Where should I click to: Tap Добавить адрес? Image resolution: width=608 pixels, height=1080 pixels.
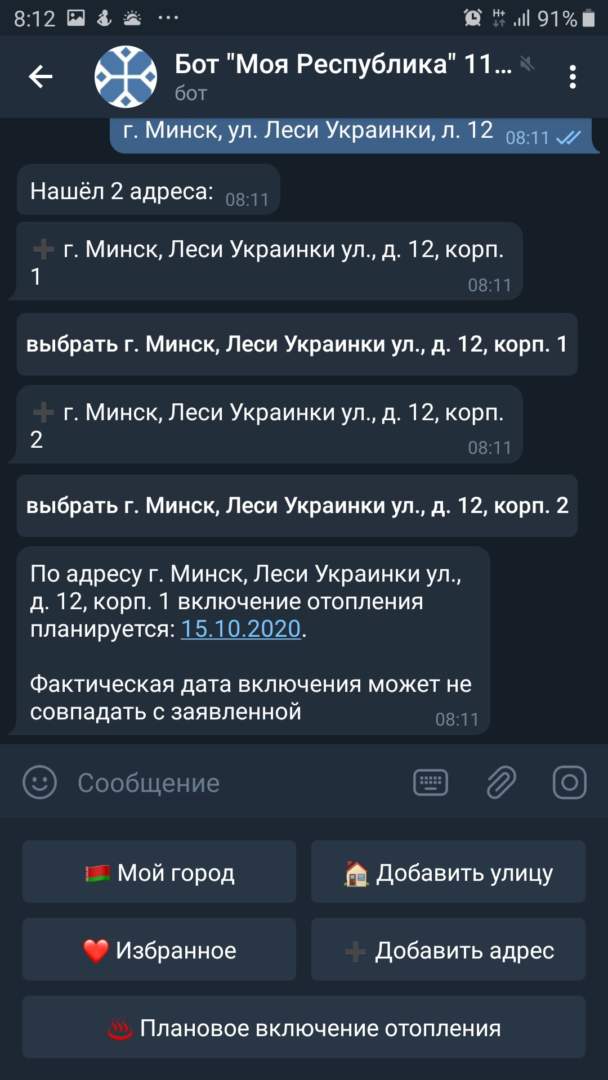[x=448, y=950]
